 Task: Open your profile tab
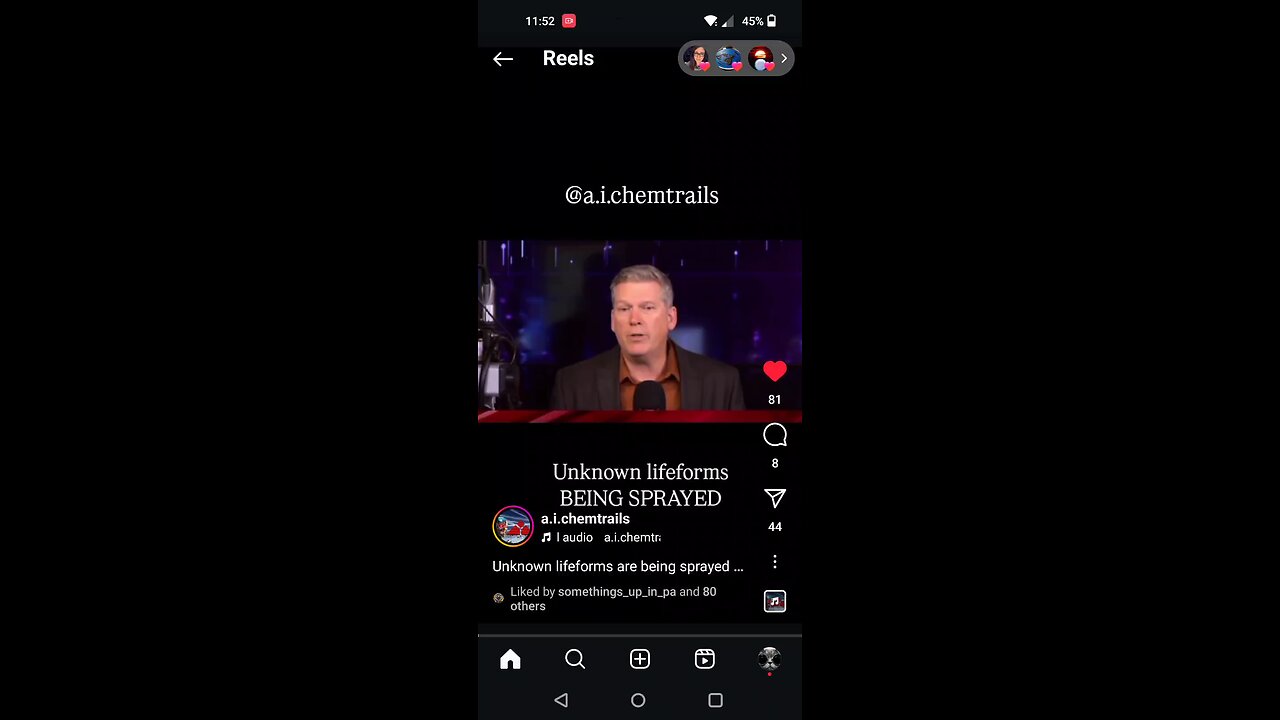(768, 659)
